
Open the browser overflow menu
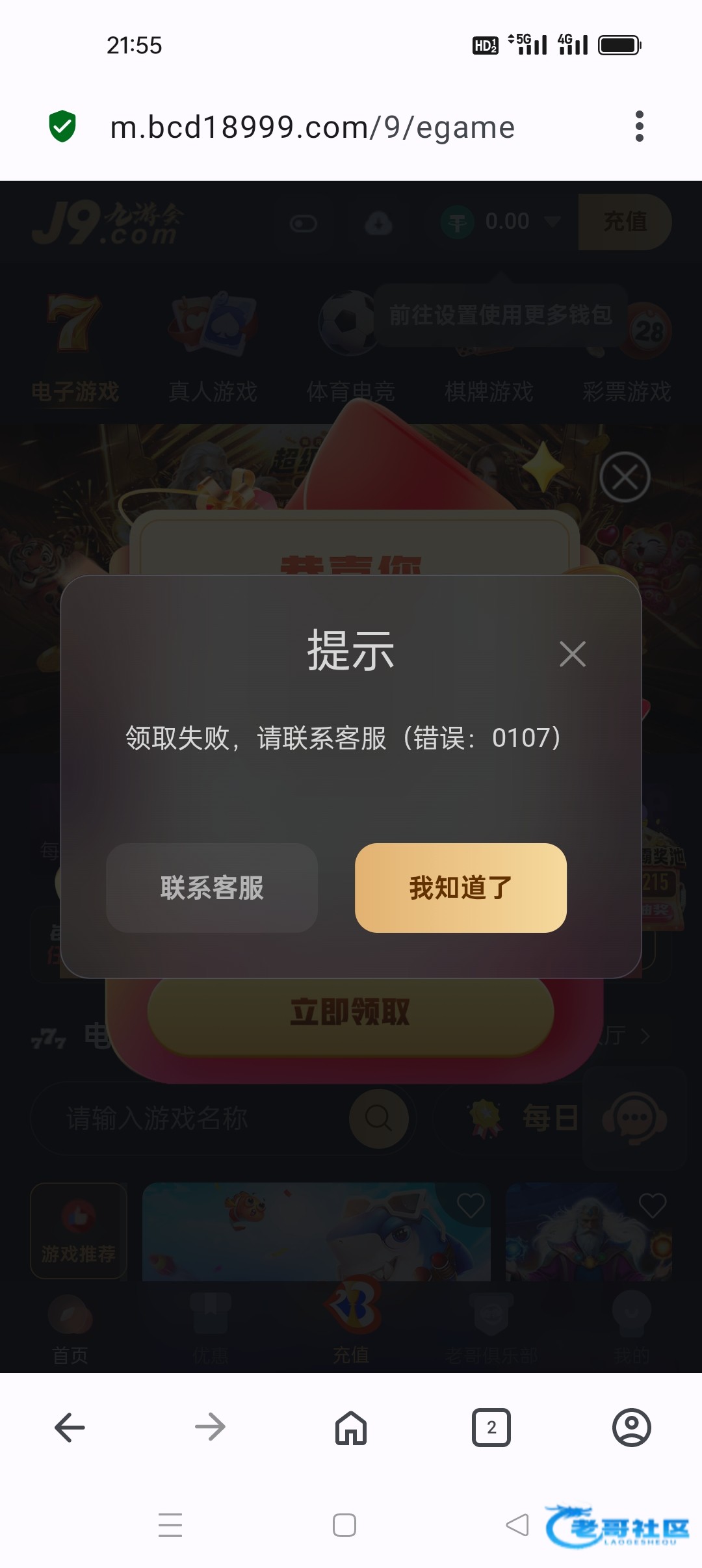coord(639,126)
